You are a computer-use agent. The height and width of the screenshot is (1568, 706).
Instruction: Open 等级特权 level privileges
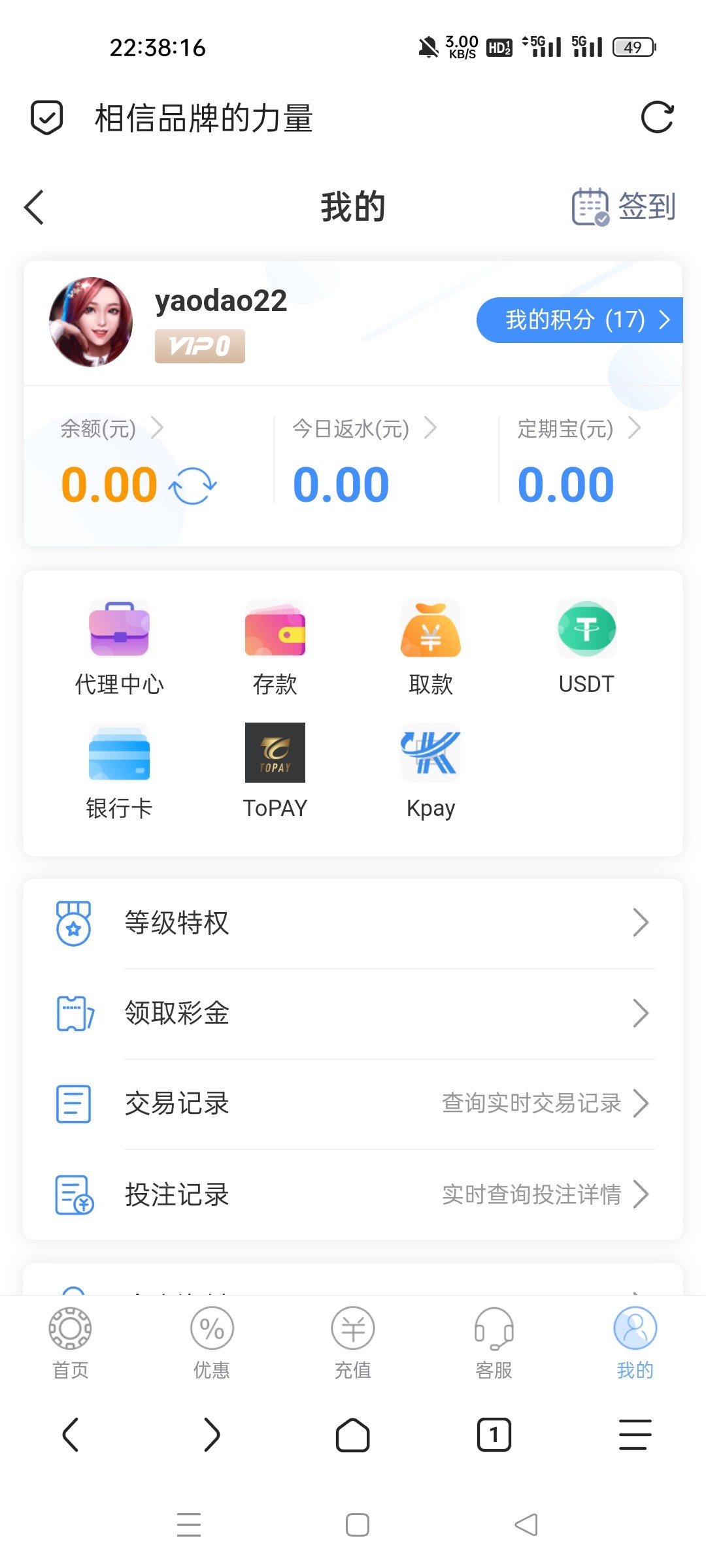coord(353,923)
